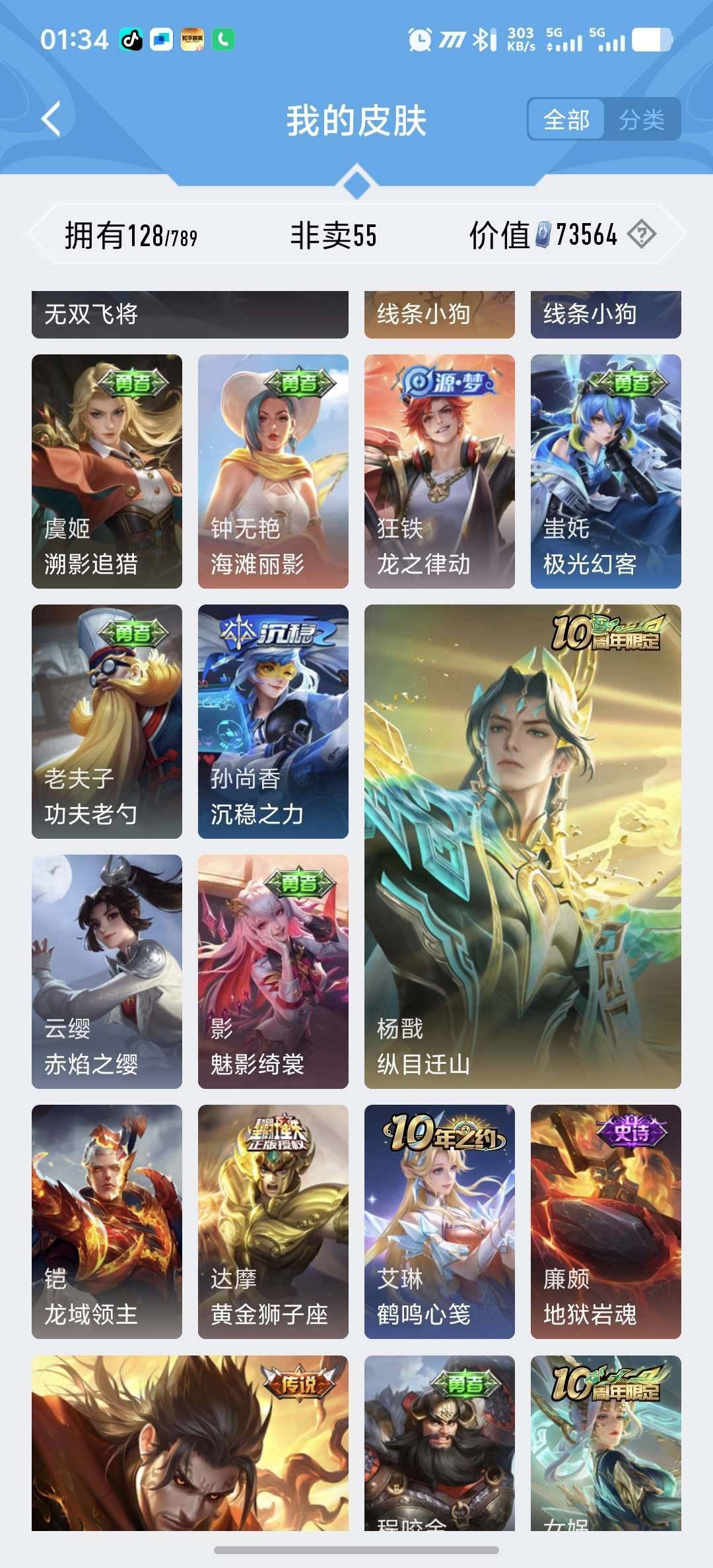The height and width of the screenshot is (1568, 713).
Task: Tap the back arrow to exit 我的皮肤
Action: pyautogui.click(x=51, y=119)
